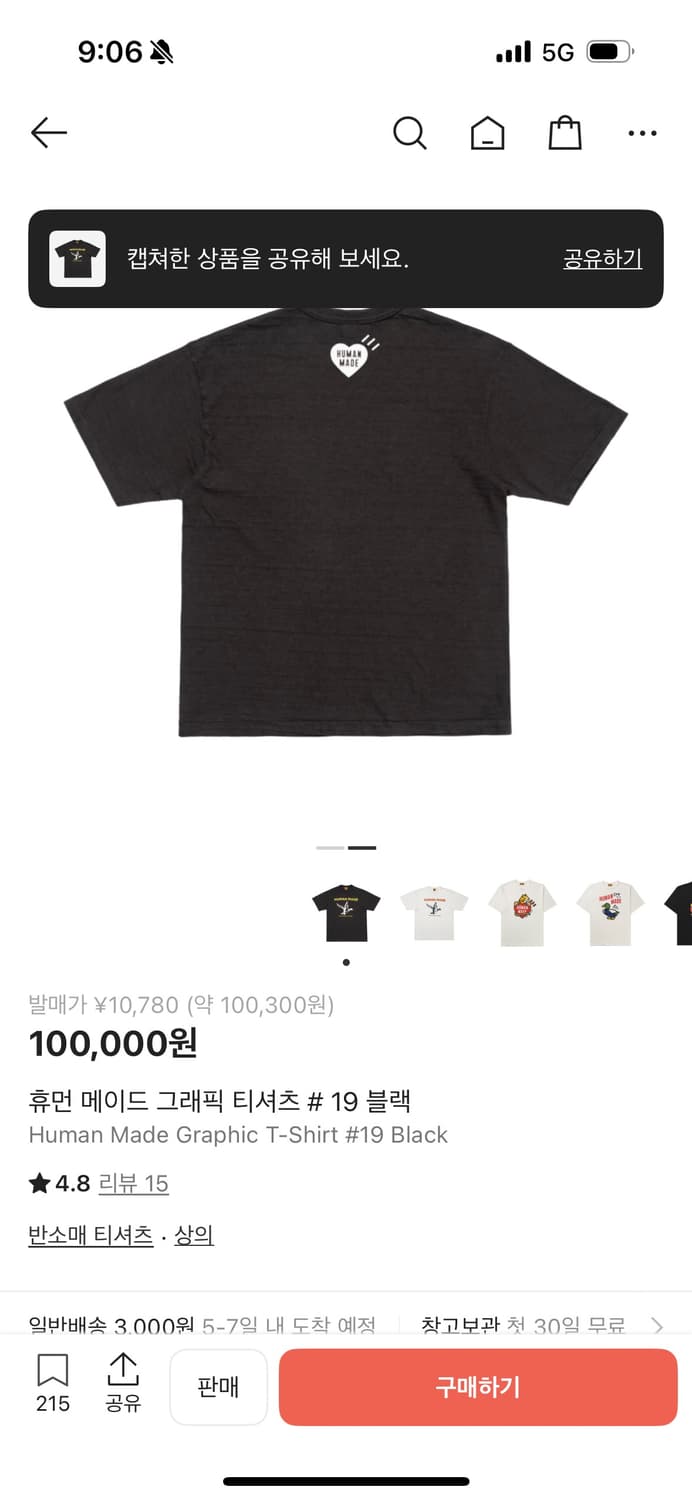Go back with the arrow icon
This screenshot has width=692, height=1500.
(x=48, y=132)
